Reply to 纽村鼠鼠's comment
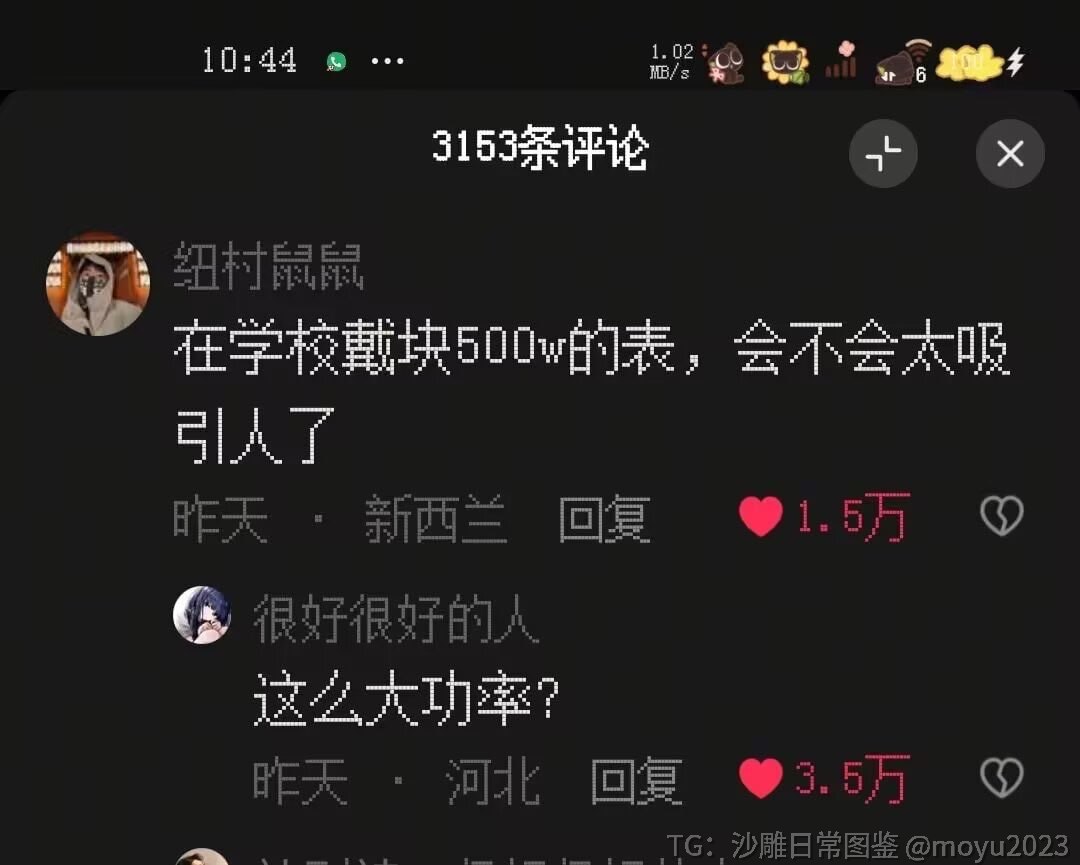 (x=604, y=520)
